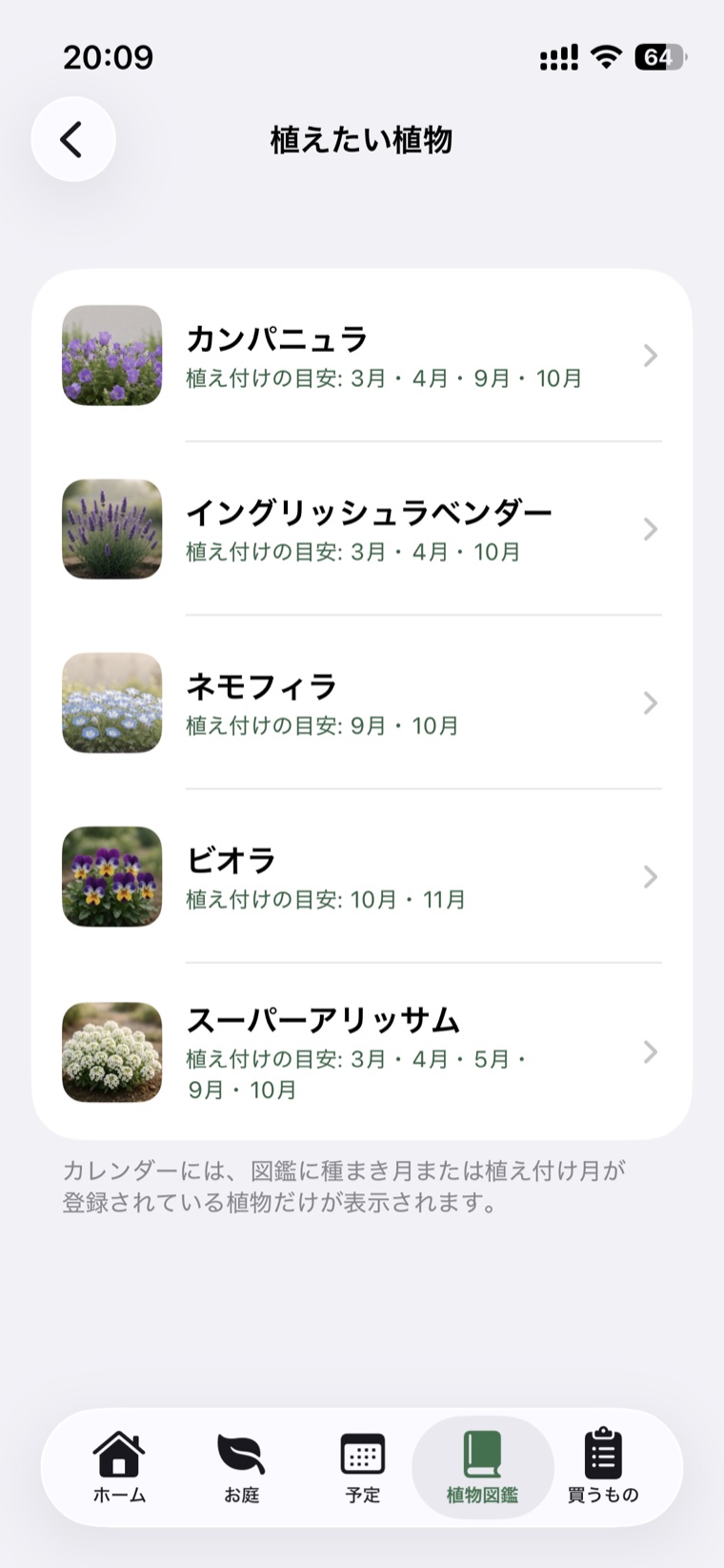Viewport: 724px width, 1568px height.
Task: Select the 植物図鑑 tab
Action: (x=483, y=1468)
